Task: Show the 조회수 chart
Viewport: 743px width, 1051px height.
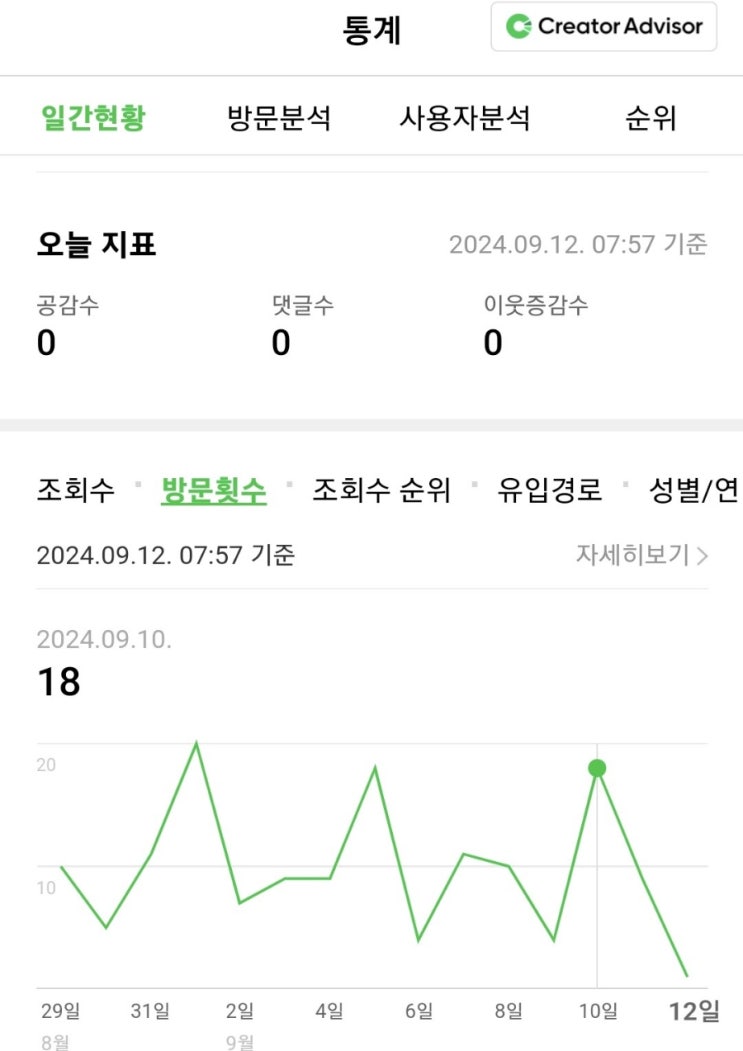Action: click(x=76, y=490)
